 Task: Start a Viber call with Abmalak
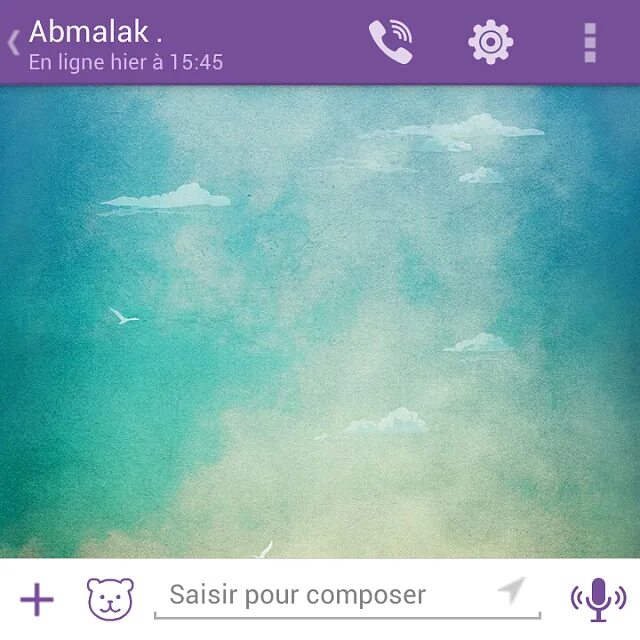pos(390,42)
